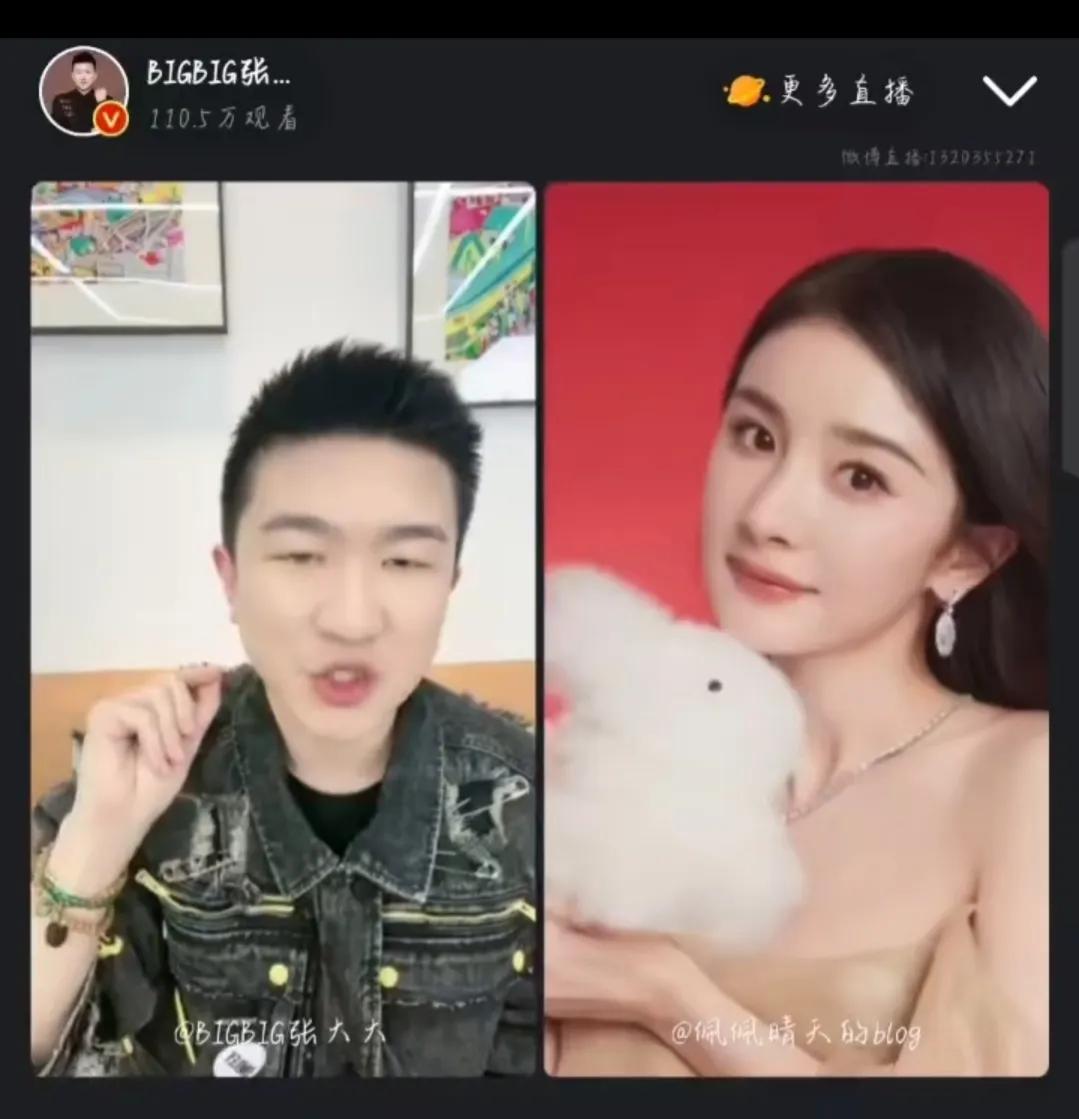Tap 更多直播 to see more live streams
Image resolution: width=1079 pixels, height=1119 pixels.
[820, 92]
